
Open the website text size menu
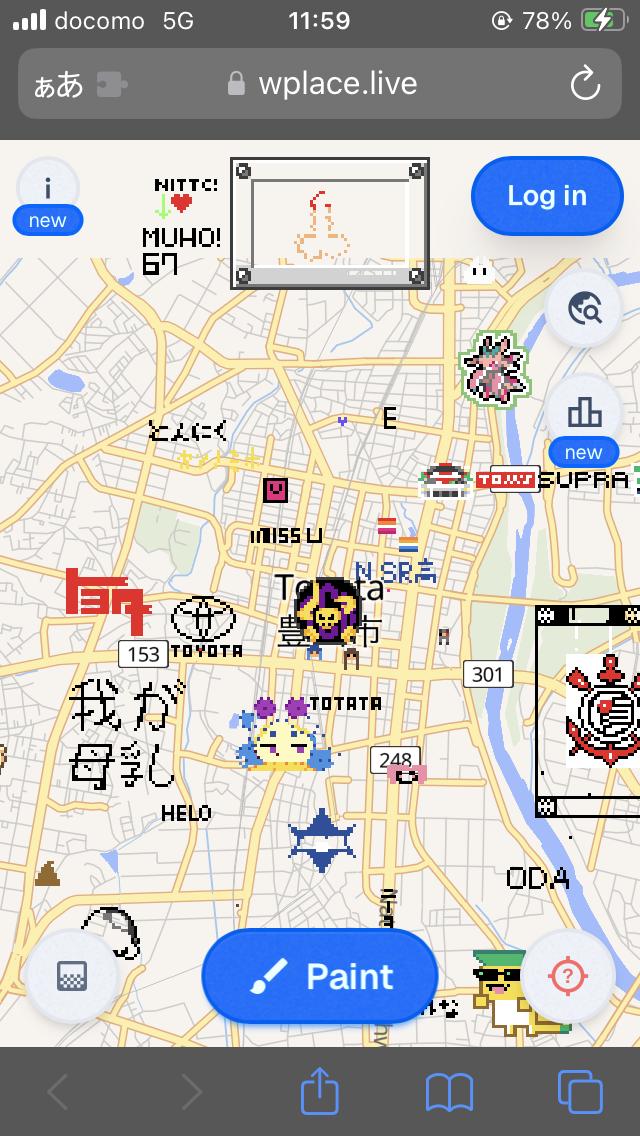click(58, 85)
